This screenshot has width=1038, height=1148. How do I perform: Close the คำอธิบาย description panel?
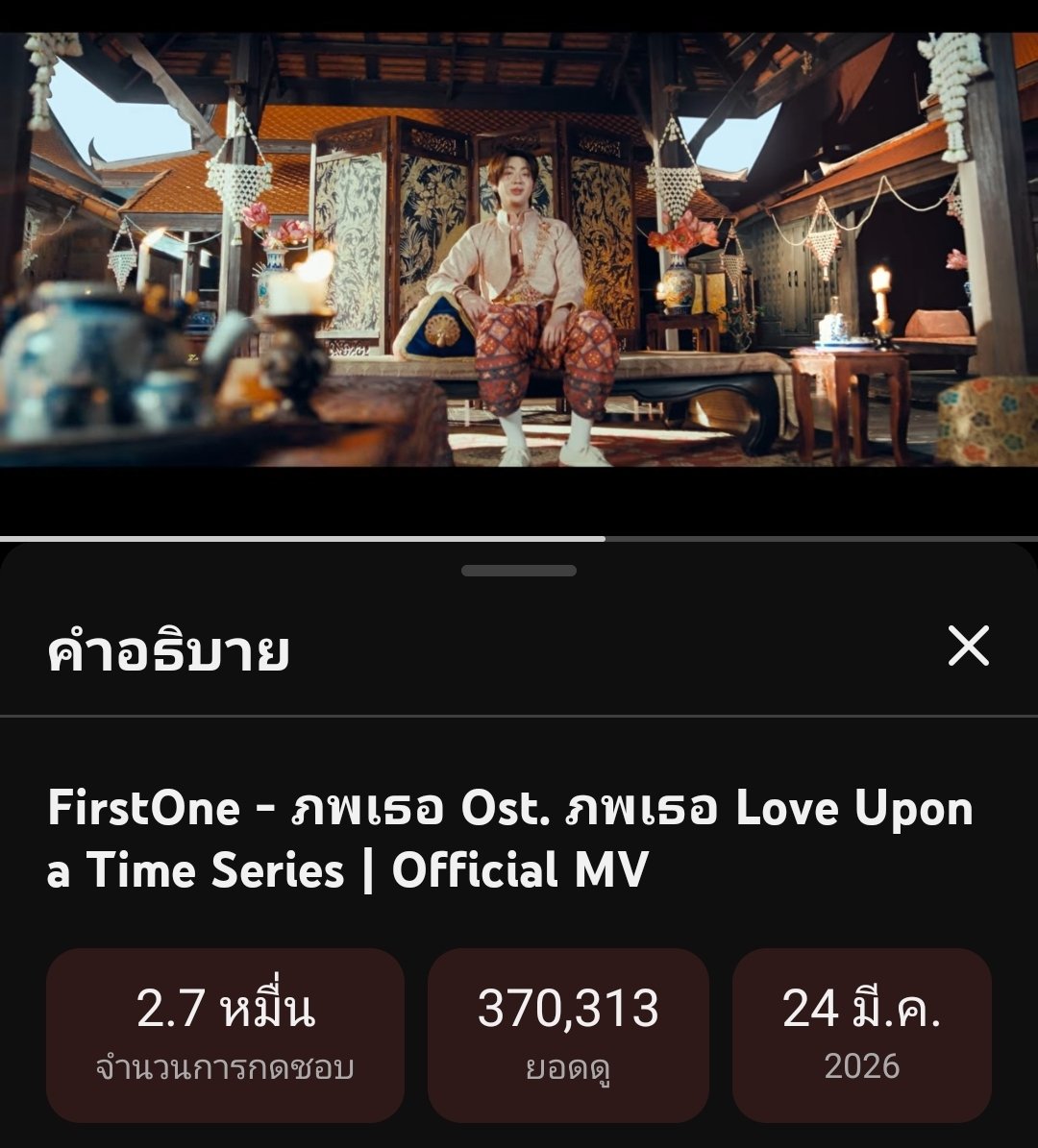968,646
